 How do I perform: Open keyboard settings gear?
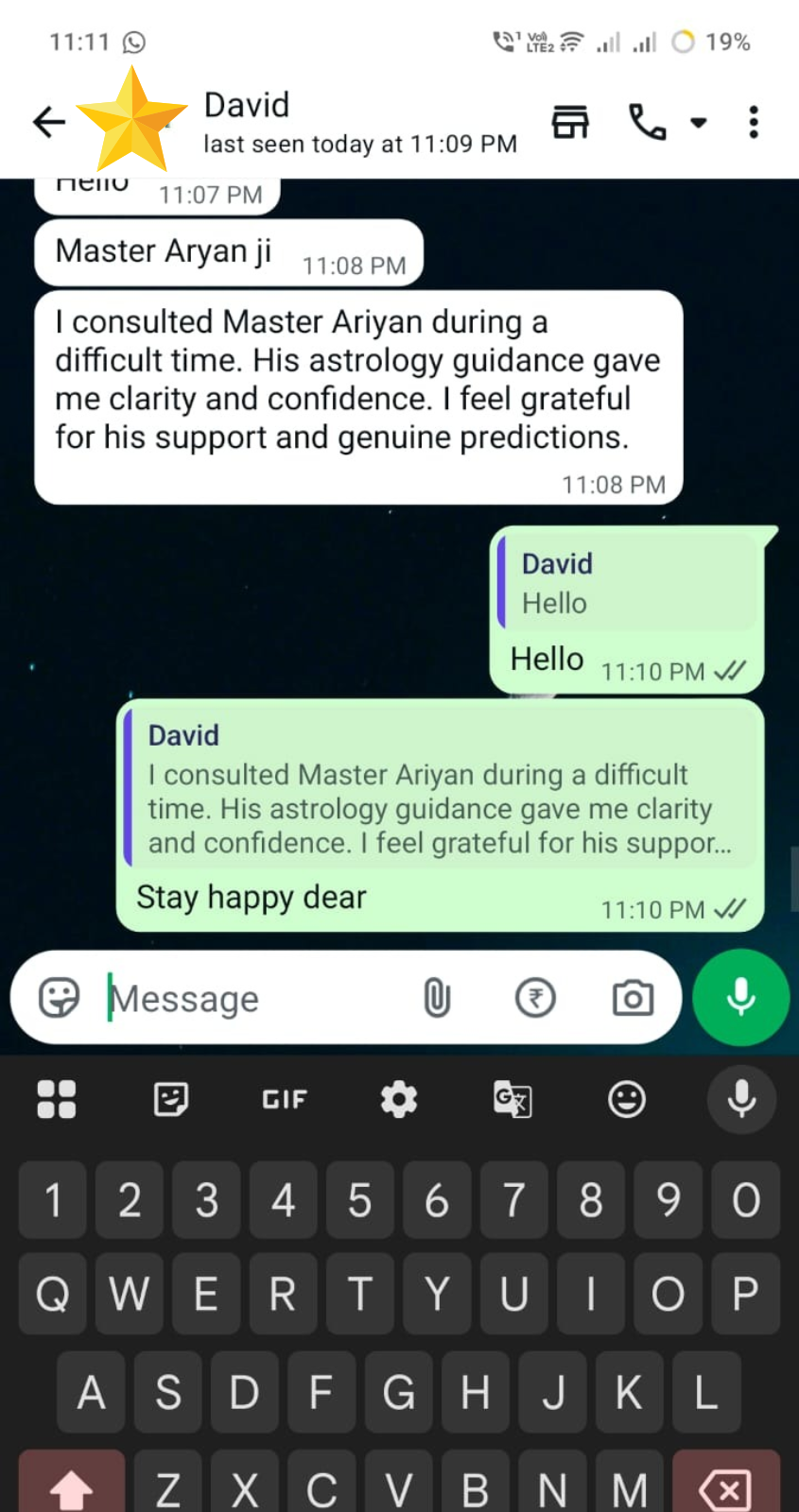click(x=399, y=1099)
